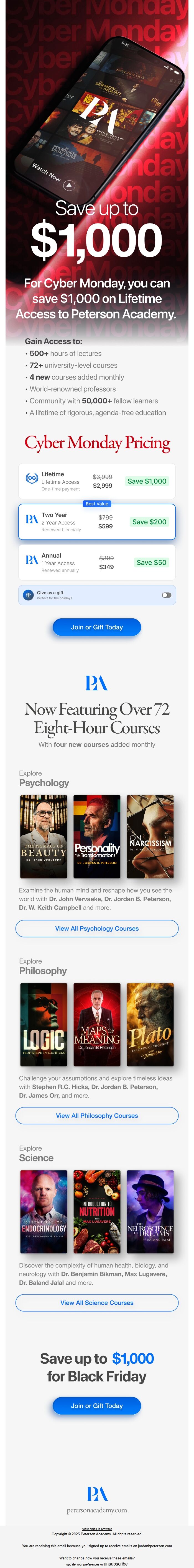The height and width of the screenshot is (1568, 194).
Task: Tap the unsubscribe link
Action: pyautogui.click(x=115, y=1564)
